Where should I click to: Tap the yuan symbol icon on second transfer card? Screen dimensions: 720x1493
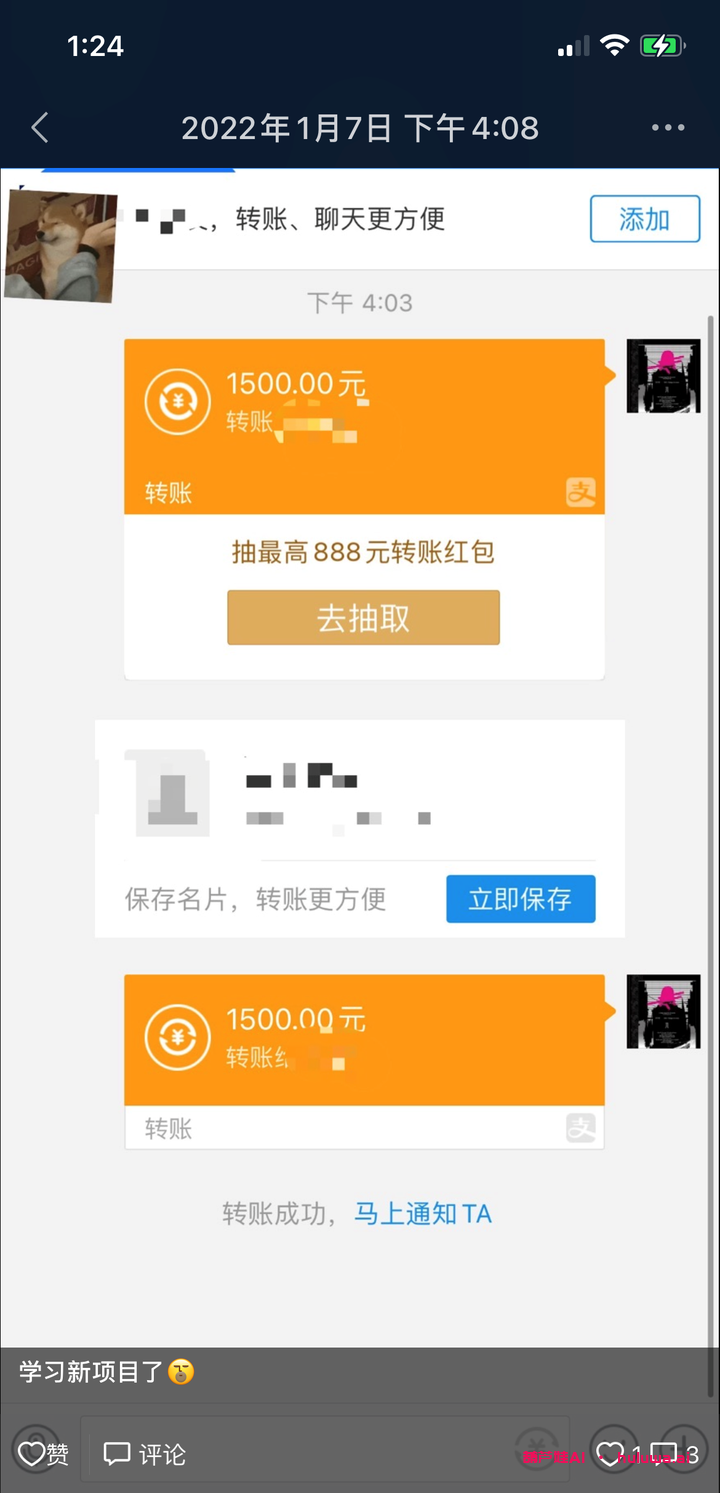177,1037
